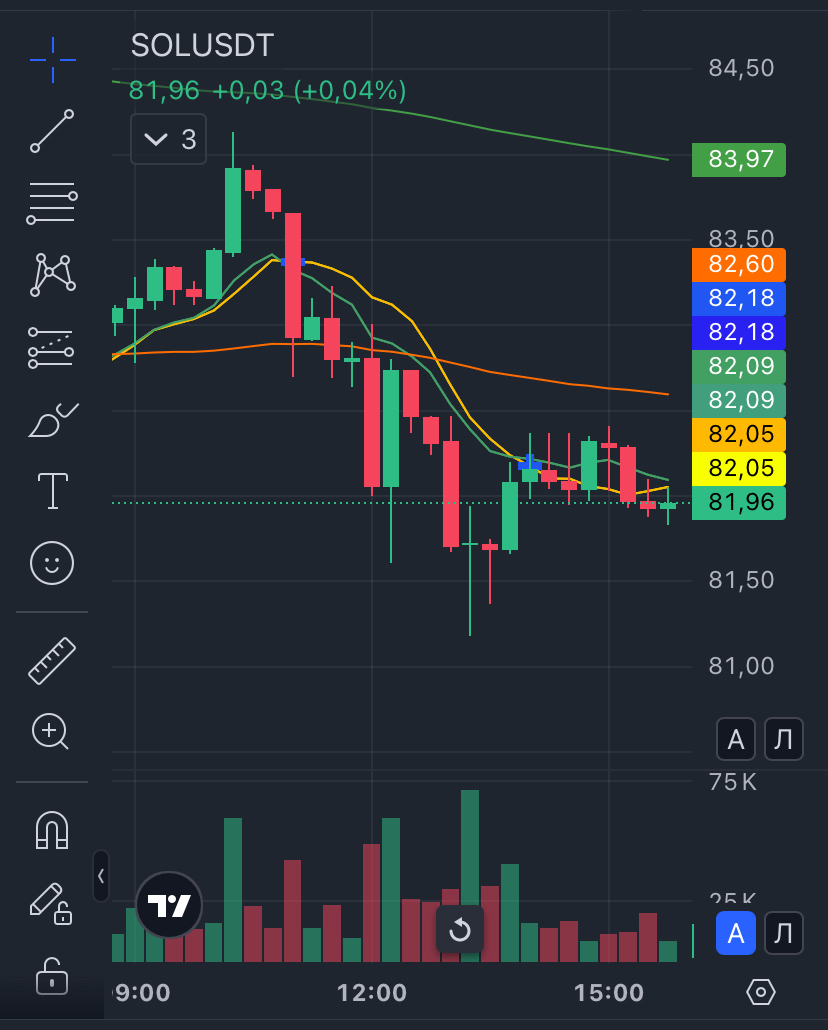
Task: Add a text annotation
Action: [x=52, y=491]
